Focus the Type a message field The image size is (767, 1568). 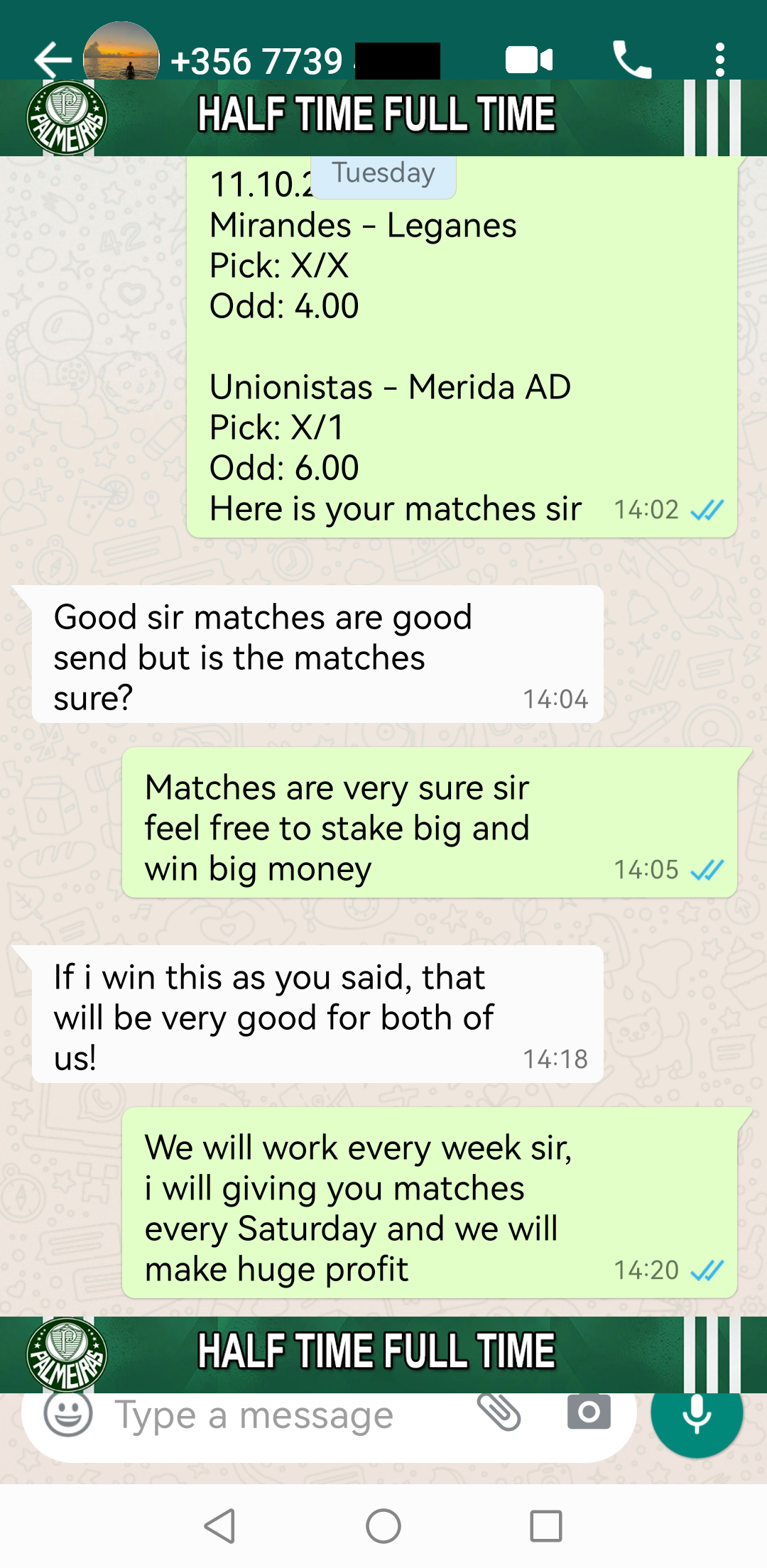[x=284, y=1416]
